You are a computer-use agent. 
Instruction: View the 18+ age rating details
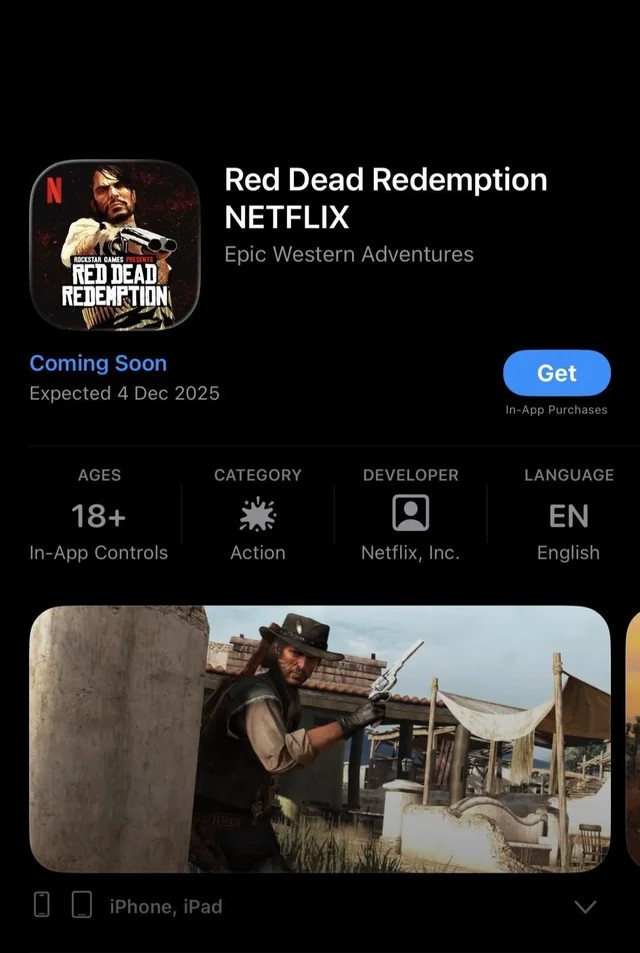tap(99, 516)
